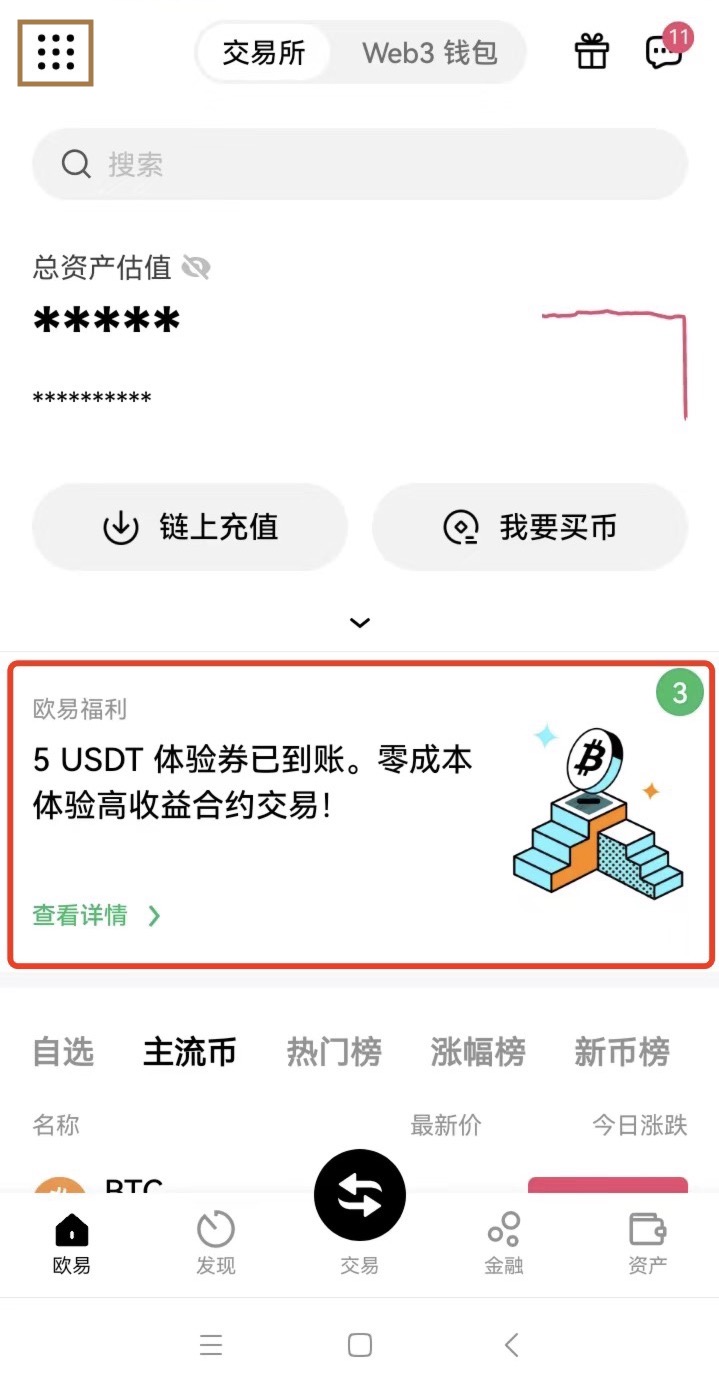The image size is (719, 1393).
Task: Select the 涨幅榜 market tab
Action: coord(478,1052)
